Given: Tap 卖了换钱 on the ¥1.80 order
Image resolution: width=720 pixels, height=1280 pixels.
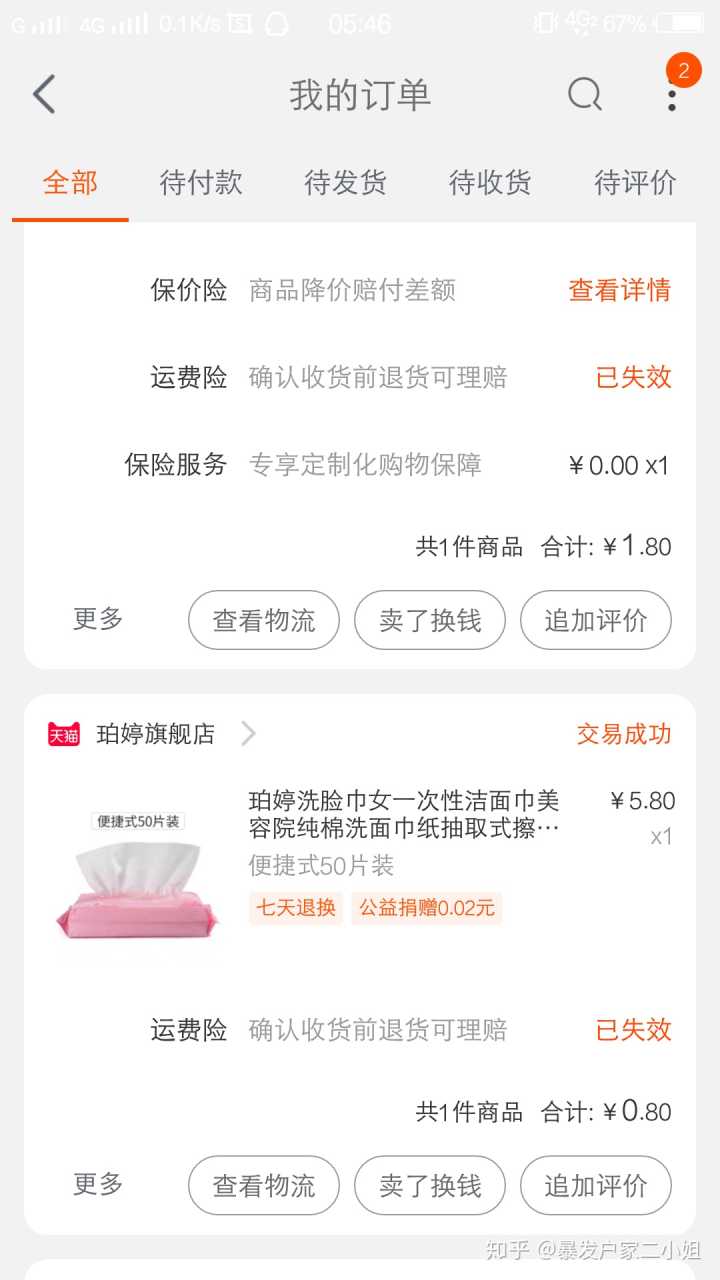Looking at the screenshot, I should (x=430, y=621).
